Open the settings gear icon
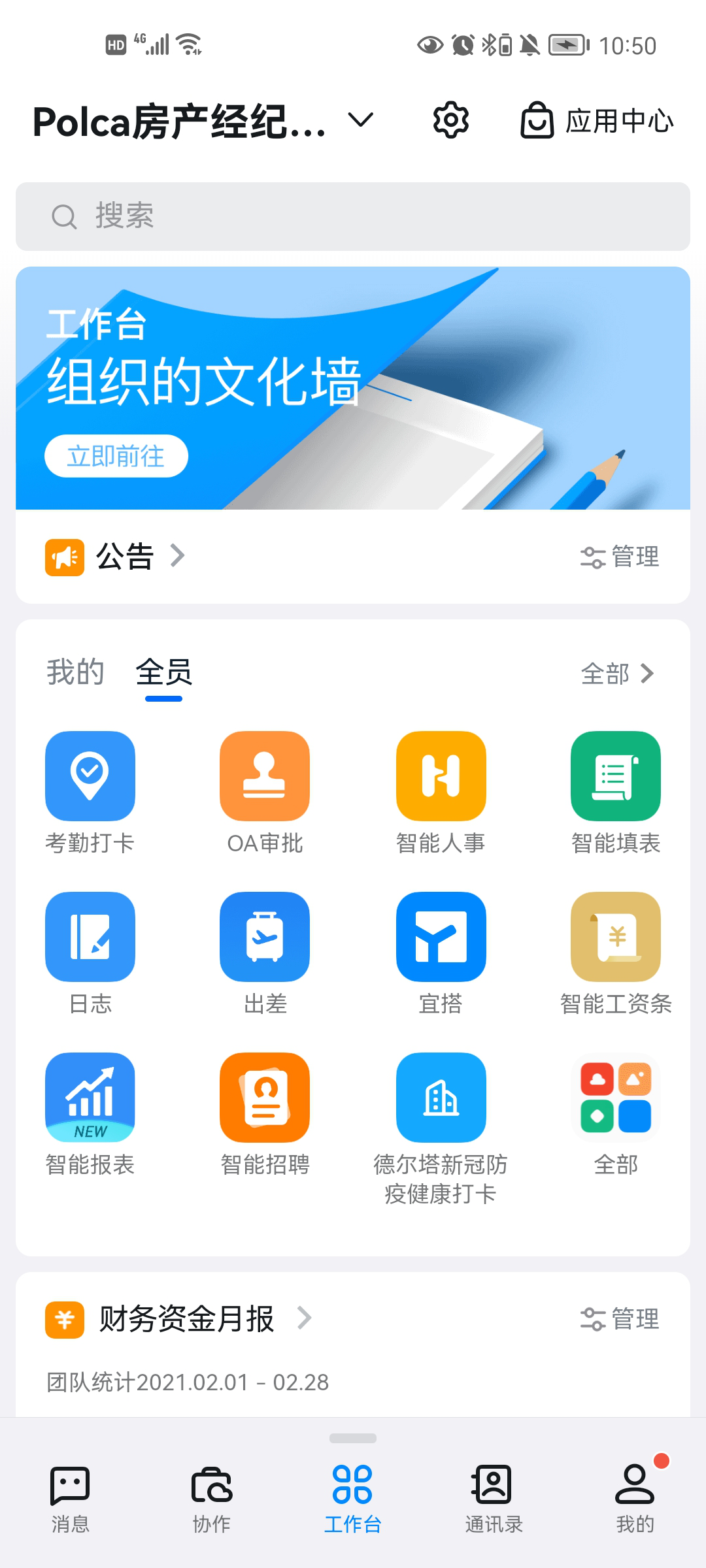The height and width of the screenshot is (1568, 706). (450, 120)
